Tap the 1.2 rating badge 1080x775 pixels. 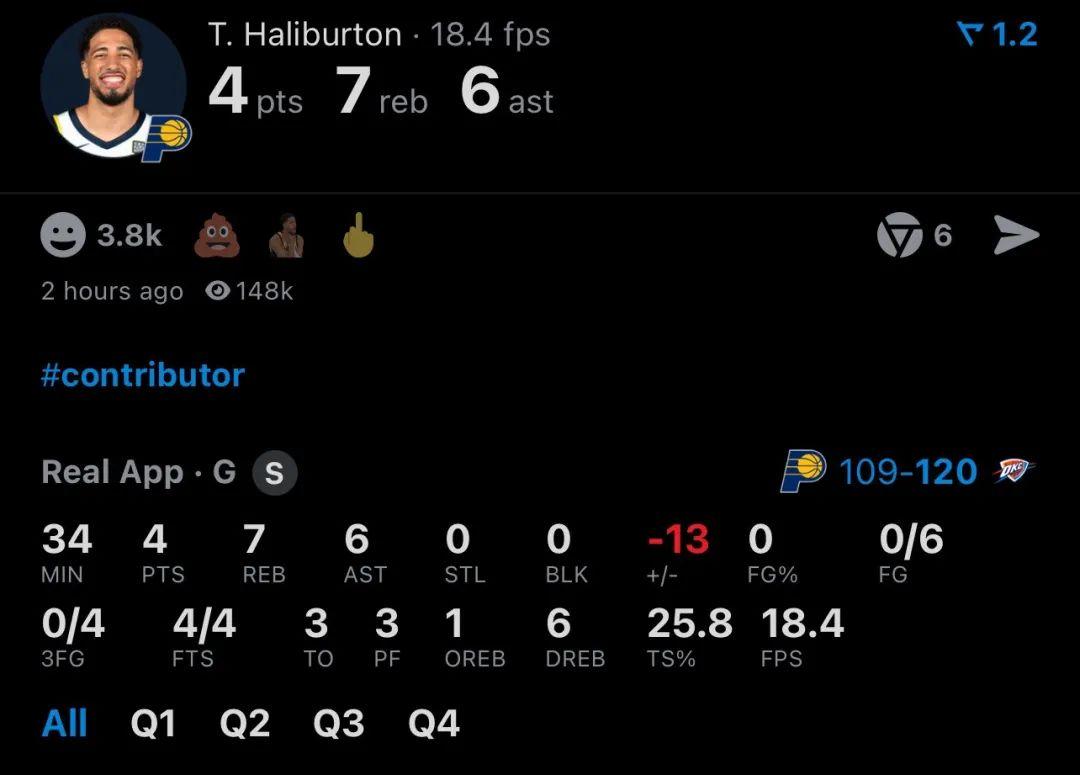point(997,35)
